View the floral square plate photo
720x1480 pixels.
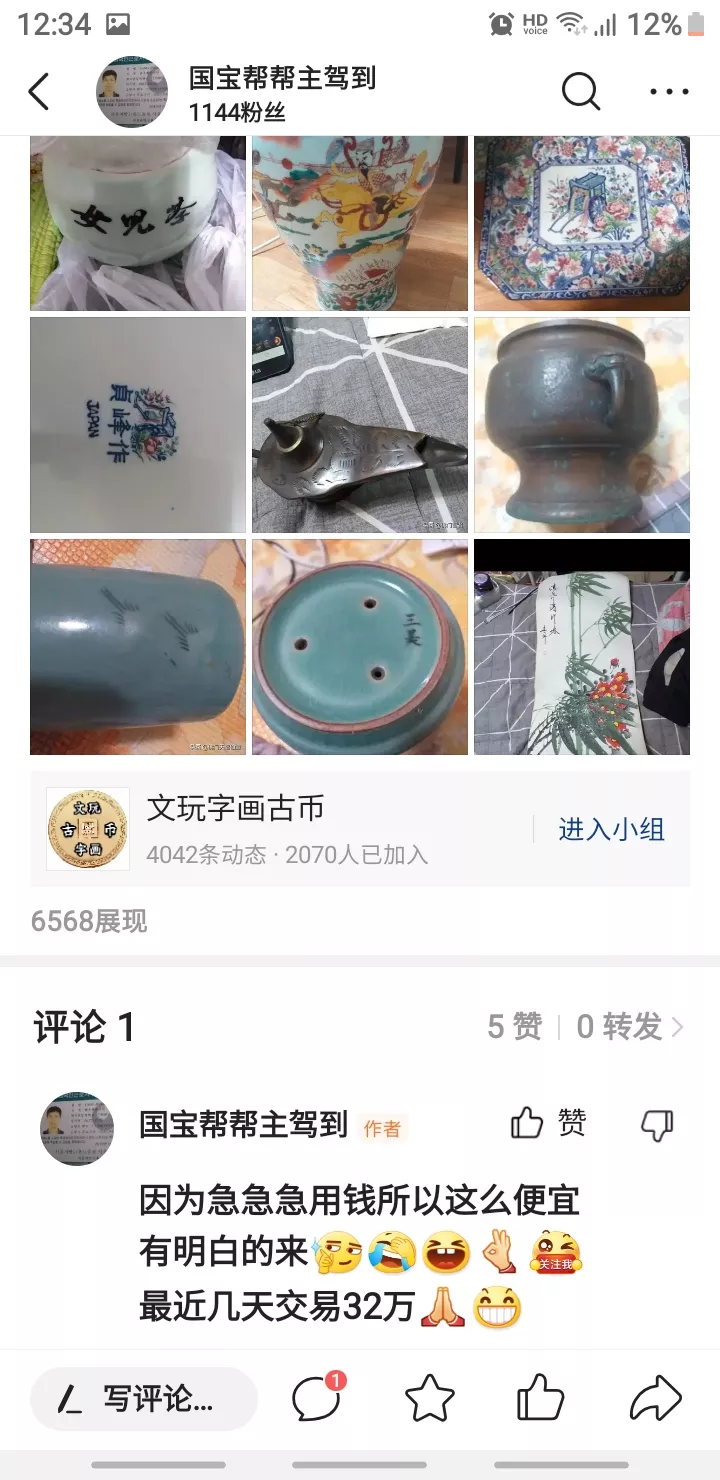pos(582,223)
